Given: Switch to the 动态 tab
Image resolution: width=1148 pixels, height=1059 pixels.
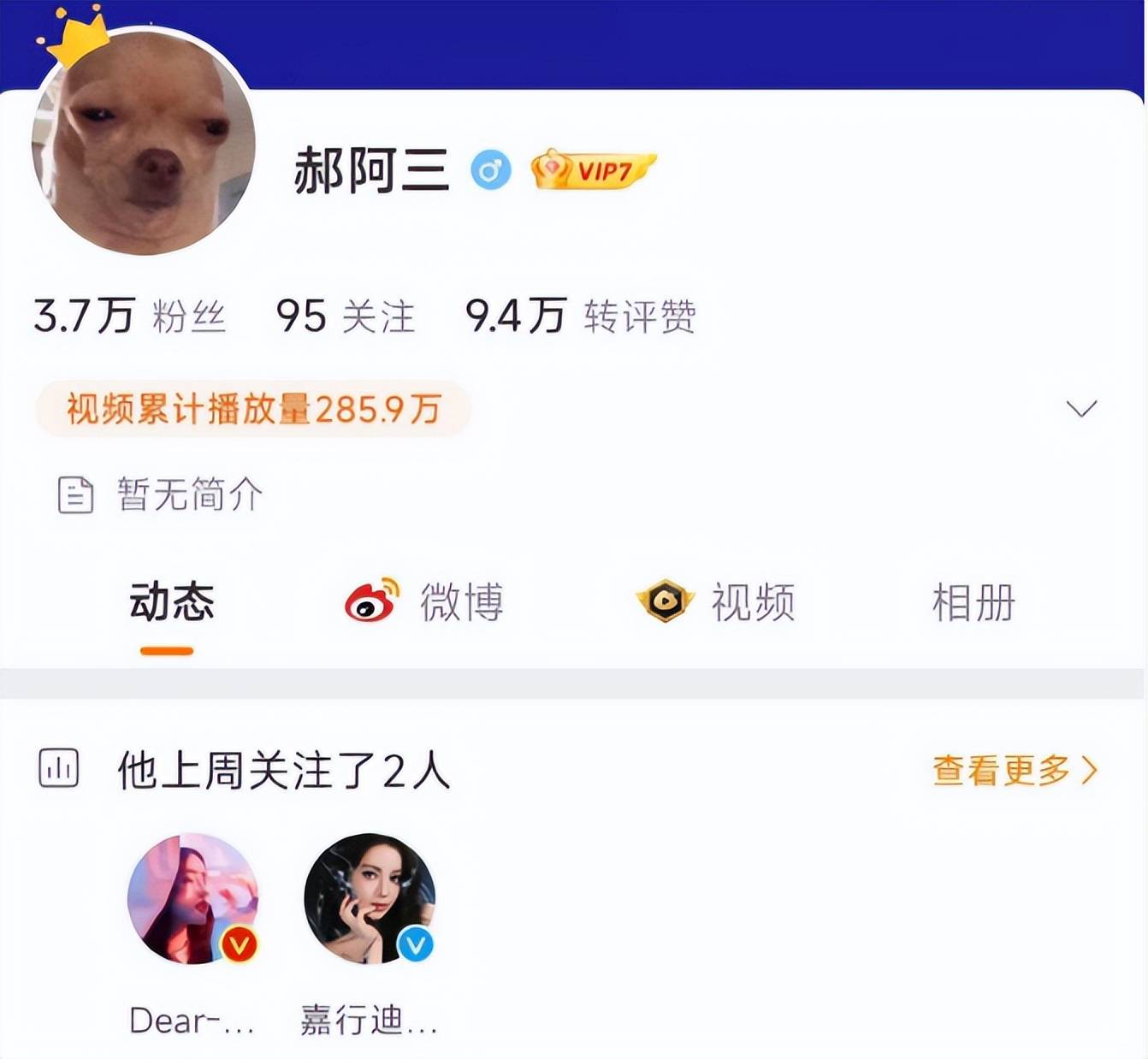Looking at the screenshot, I should [x=171, y=602].
